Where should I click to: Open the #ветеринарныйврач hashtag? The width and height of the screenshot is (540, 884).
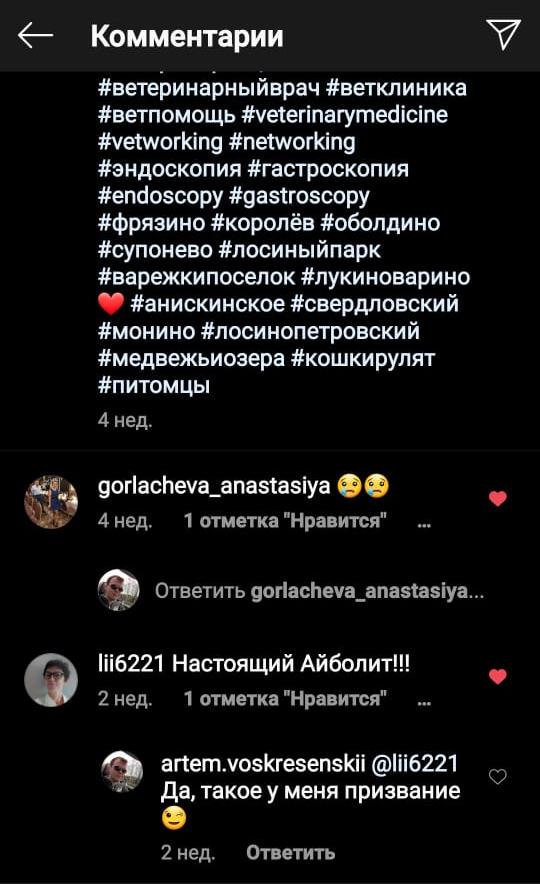click(209, 88)
